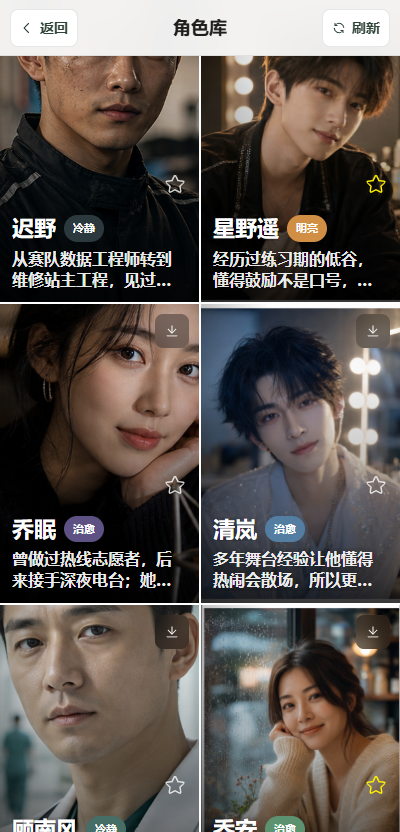Favorite the 迟野 character with its star
The image size is (400, 832).
coord(175,184)
